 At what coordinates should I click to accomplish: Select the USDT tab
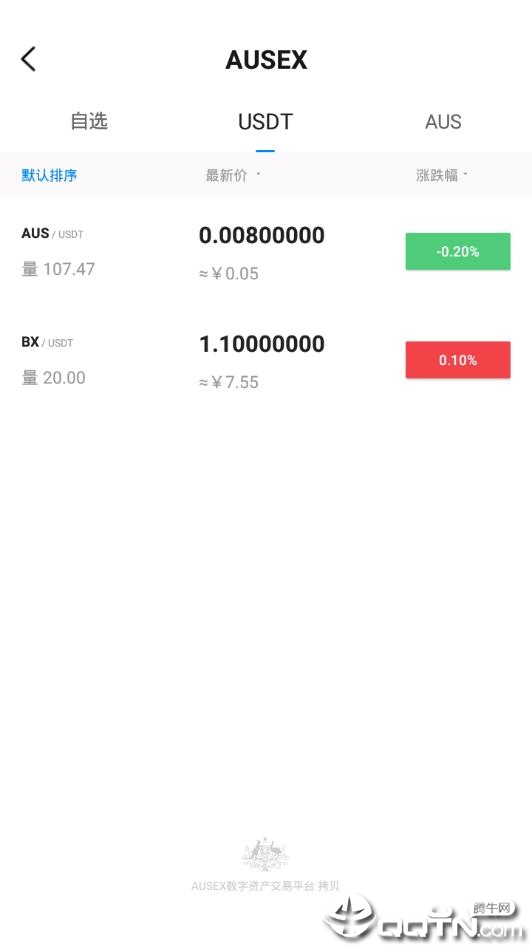[x=265, y=122]
